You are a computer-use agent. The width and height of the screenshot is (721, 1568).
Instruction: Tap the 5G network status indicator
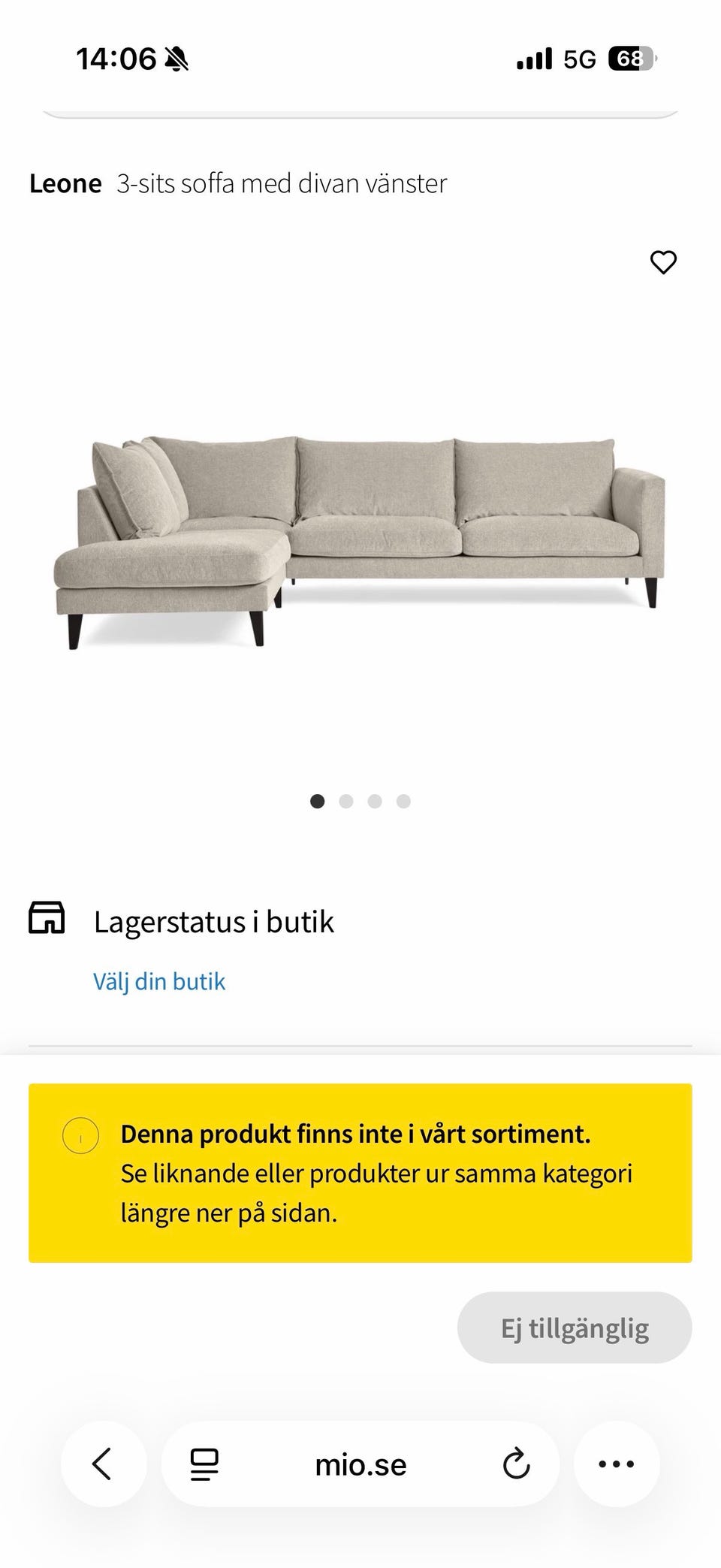pyautogui.click(x=577, y=59)
